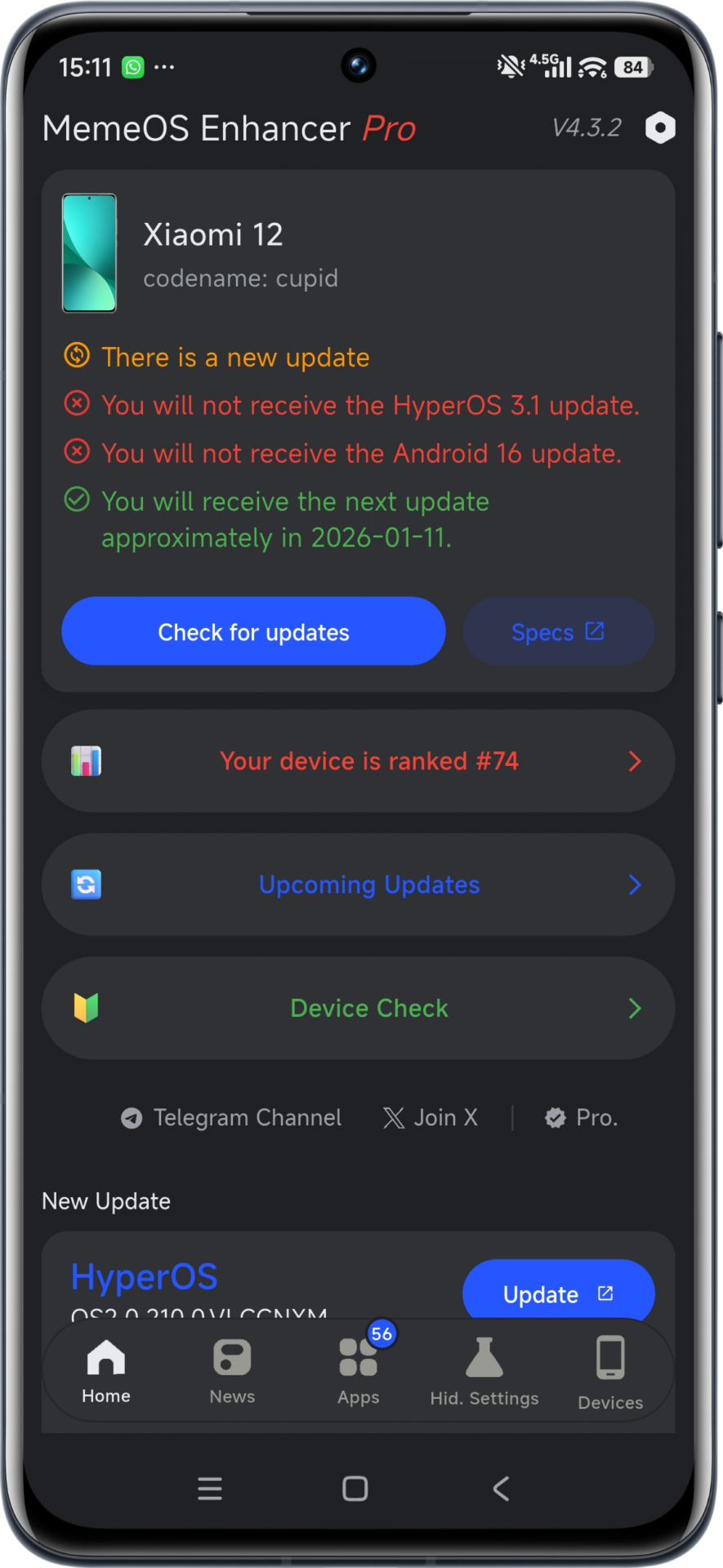Open Device Check
The image size is (723, 1568).
click(x=358, y=1009)
